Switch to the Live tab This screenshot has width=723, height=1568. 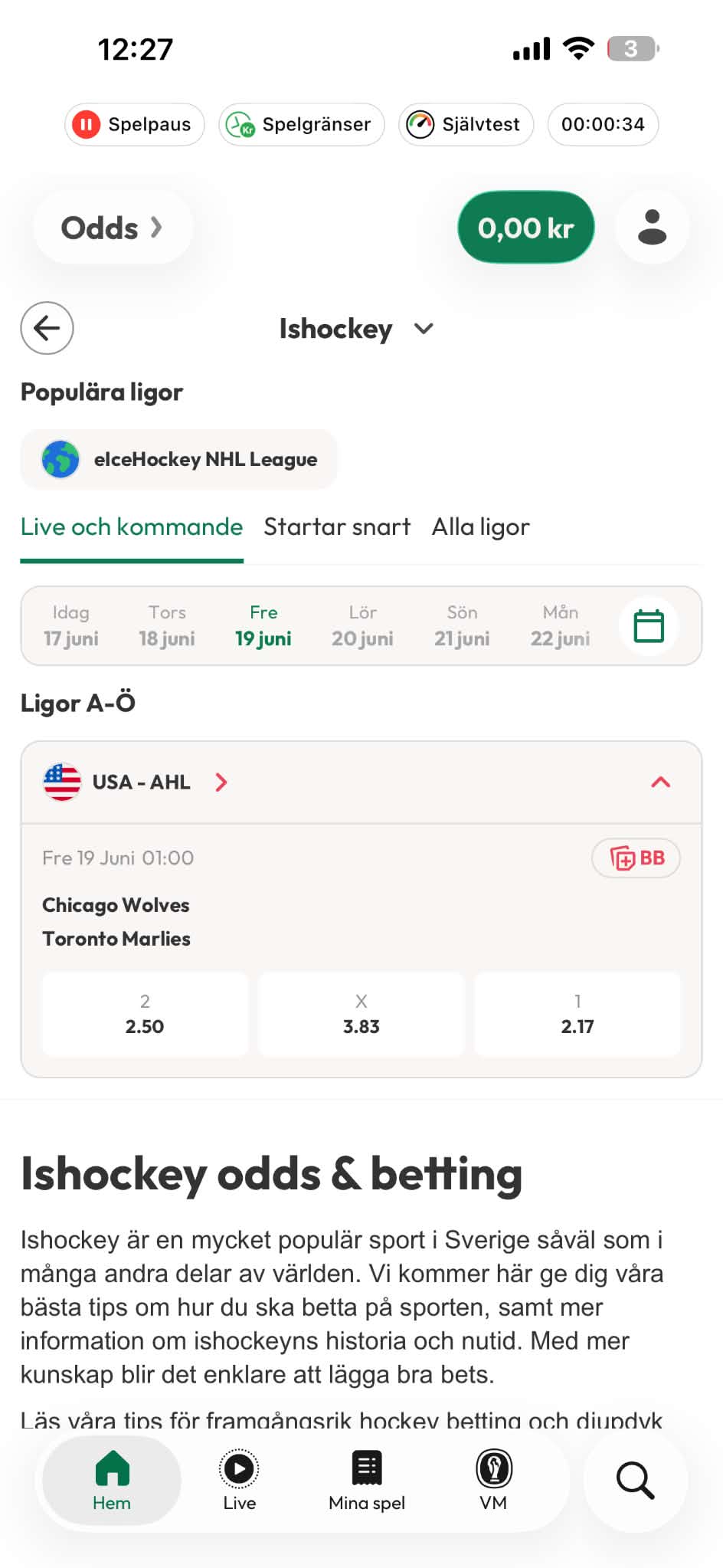coord(239,1481)
